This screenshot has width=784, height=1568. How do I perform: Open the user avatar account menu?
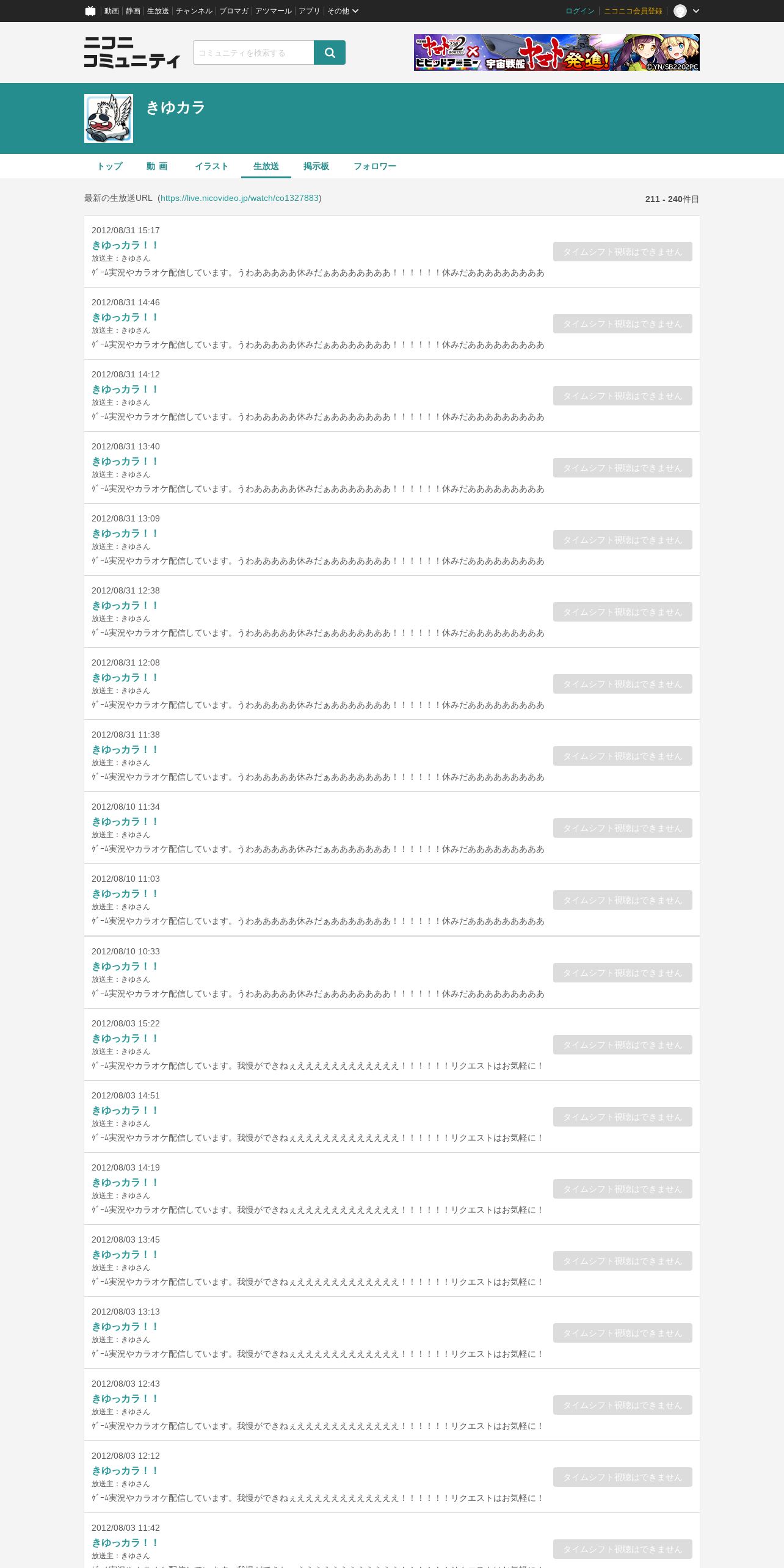click(686, 11)
